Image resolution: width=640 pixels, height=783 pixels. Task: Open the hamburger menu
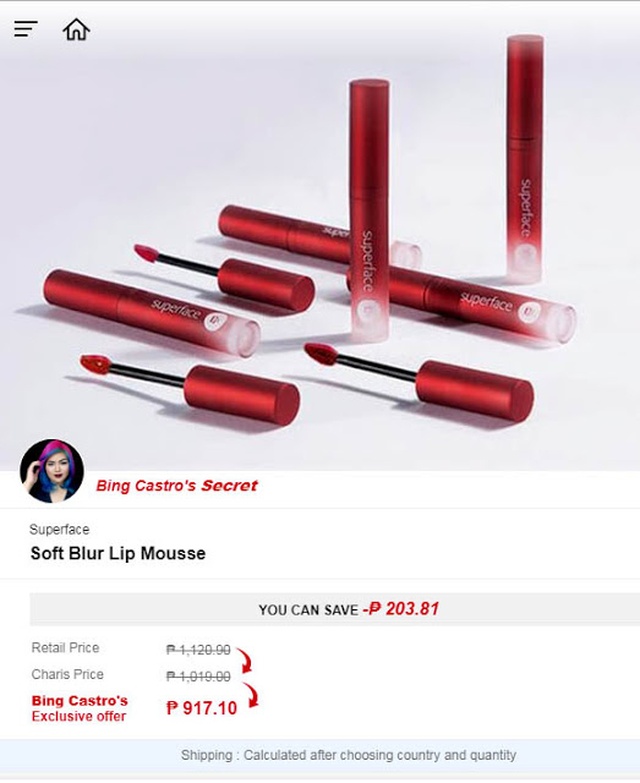click(26, 30)
